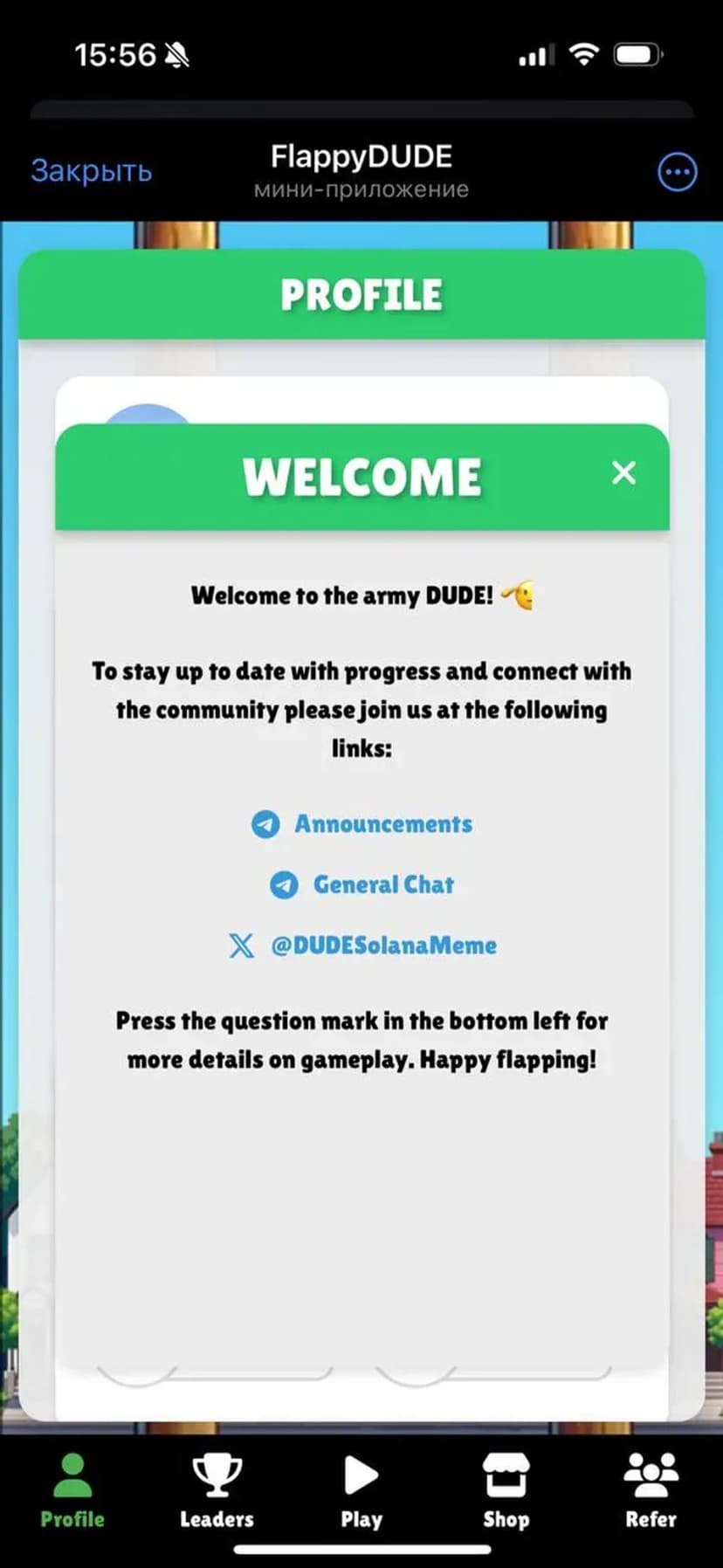The height and width of the screenshot is (1568, 723).
Task: Switch to the Leaders tab
Action: (x=217, y=1491)
